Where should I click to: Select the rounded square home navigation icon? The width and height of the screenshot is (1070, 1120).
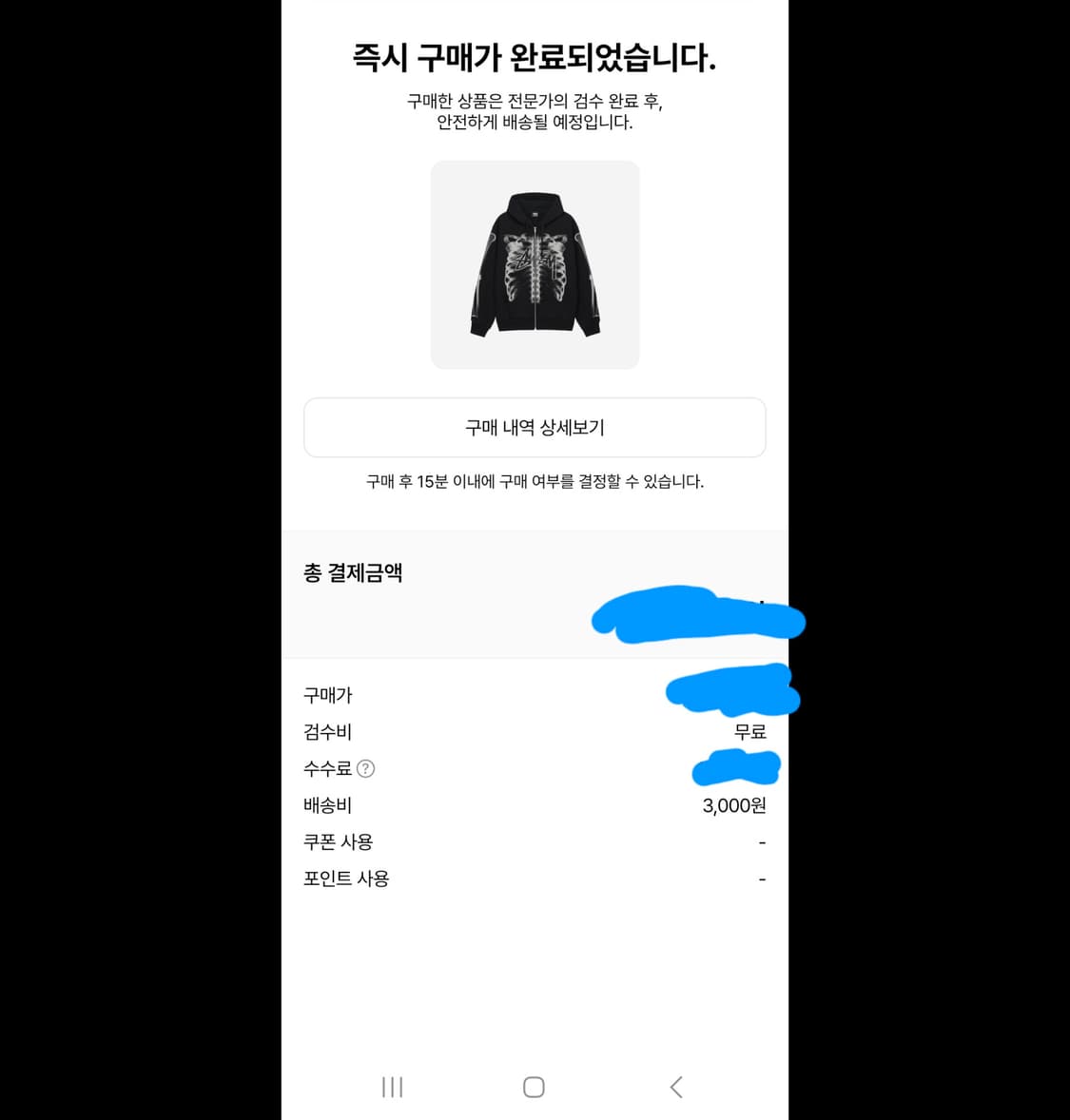534,1087
